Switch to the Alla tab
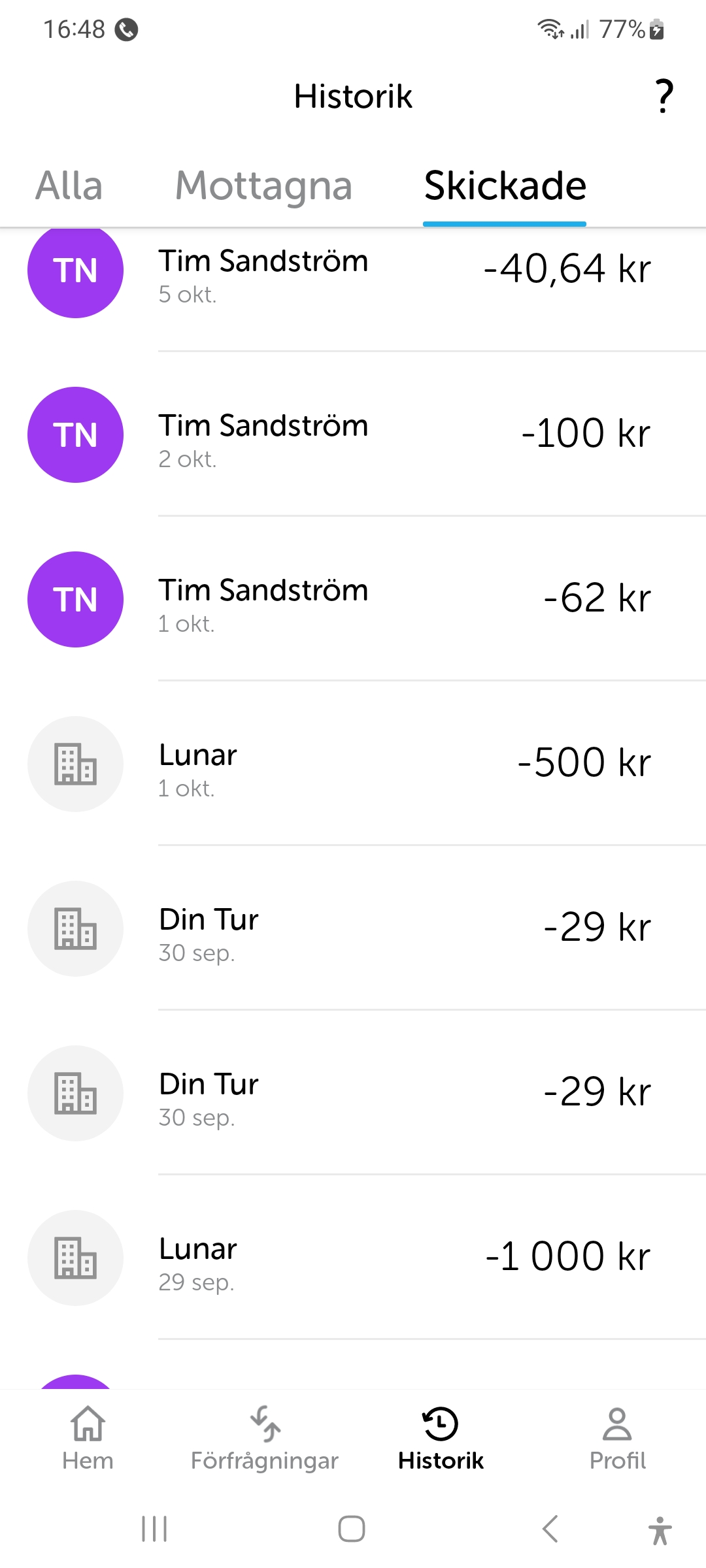This screenshot has width=706, height=1568. point(69,186)
